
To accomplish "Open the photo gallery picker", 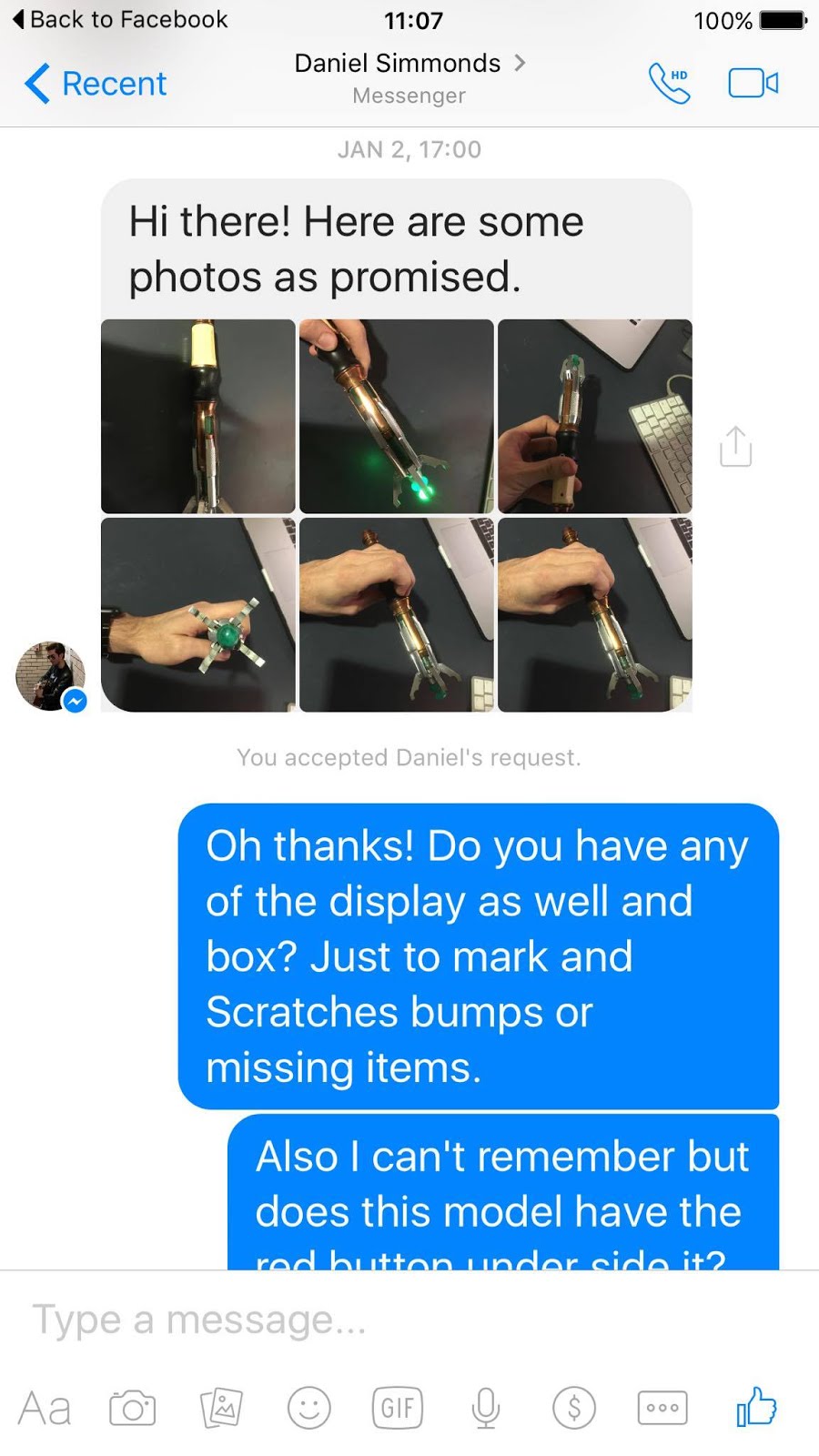I will pos(221,1409).
